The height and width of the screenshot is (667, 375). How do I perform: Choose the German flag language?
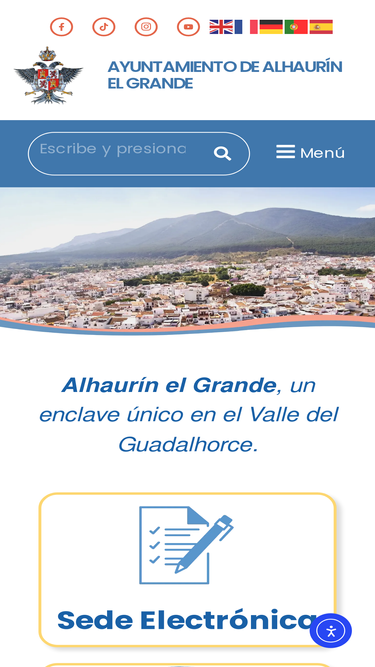[271, 27]
